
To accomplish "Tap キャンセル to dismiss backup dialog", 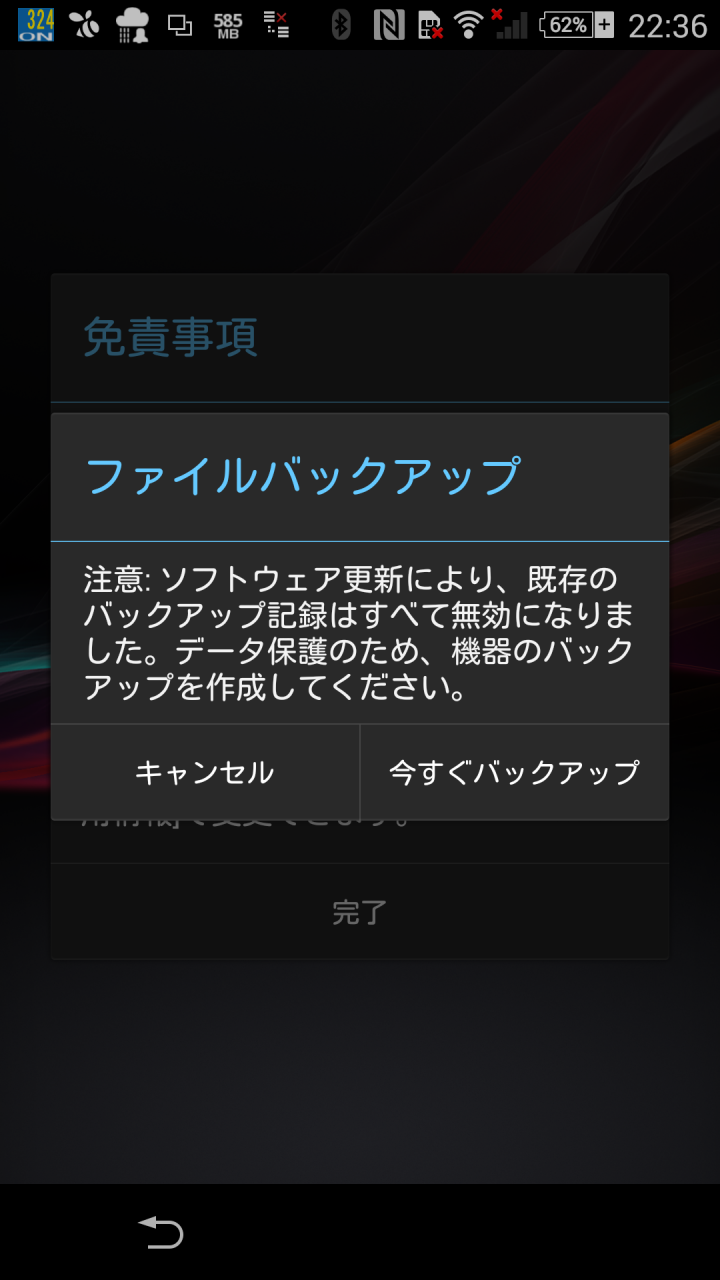I will [205, 772].
